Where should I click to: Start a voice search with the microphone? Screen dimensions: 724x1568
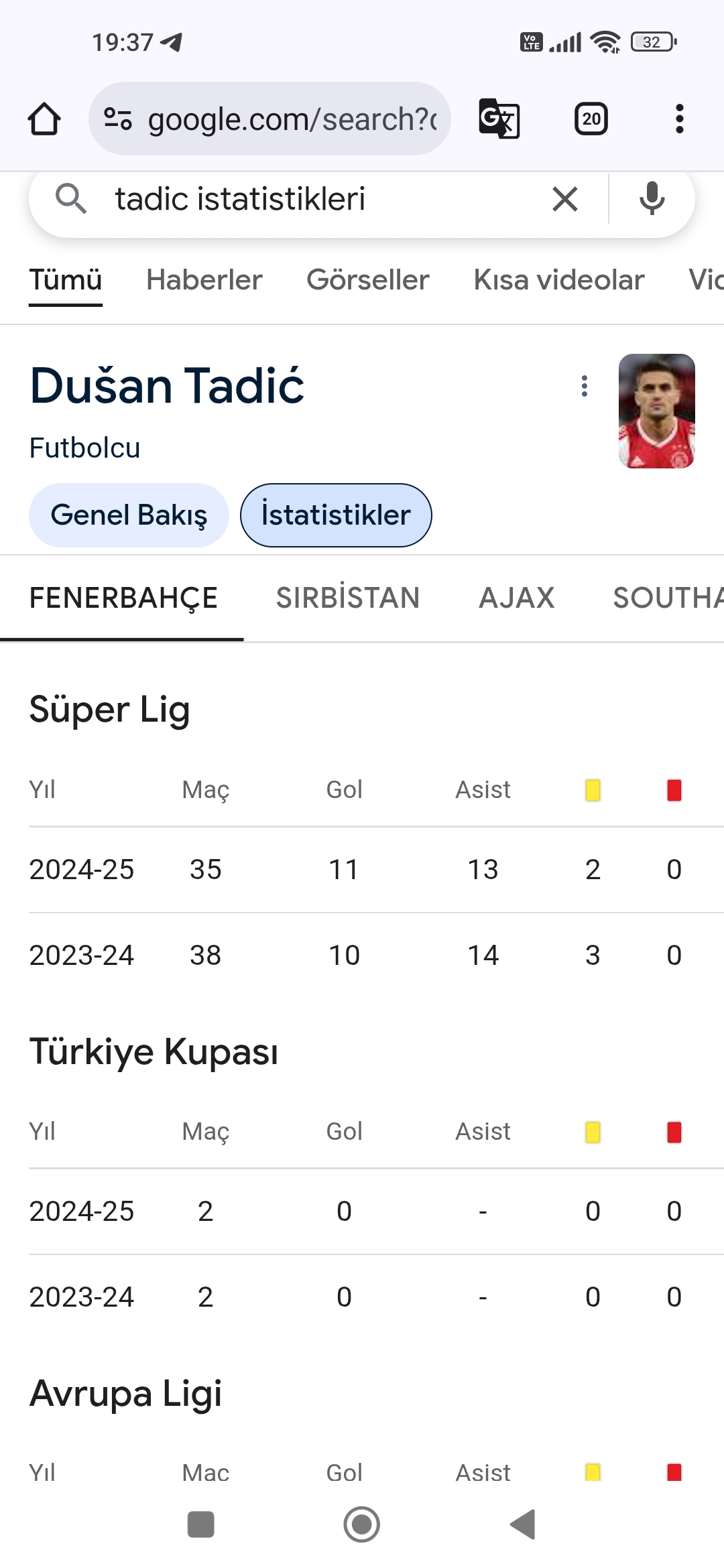(652, 199)
